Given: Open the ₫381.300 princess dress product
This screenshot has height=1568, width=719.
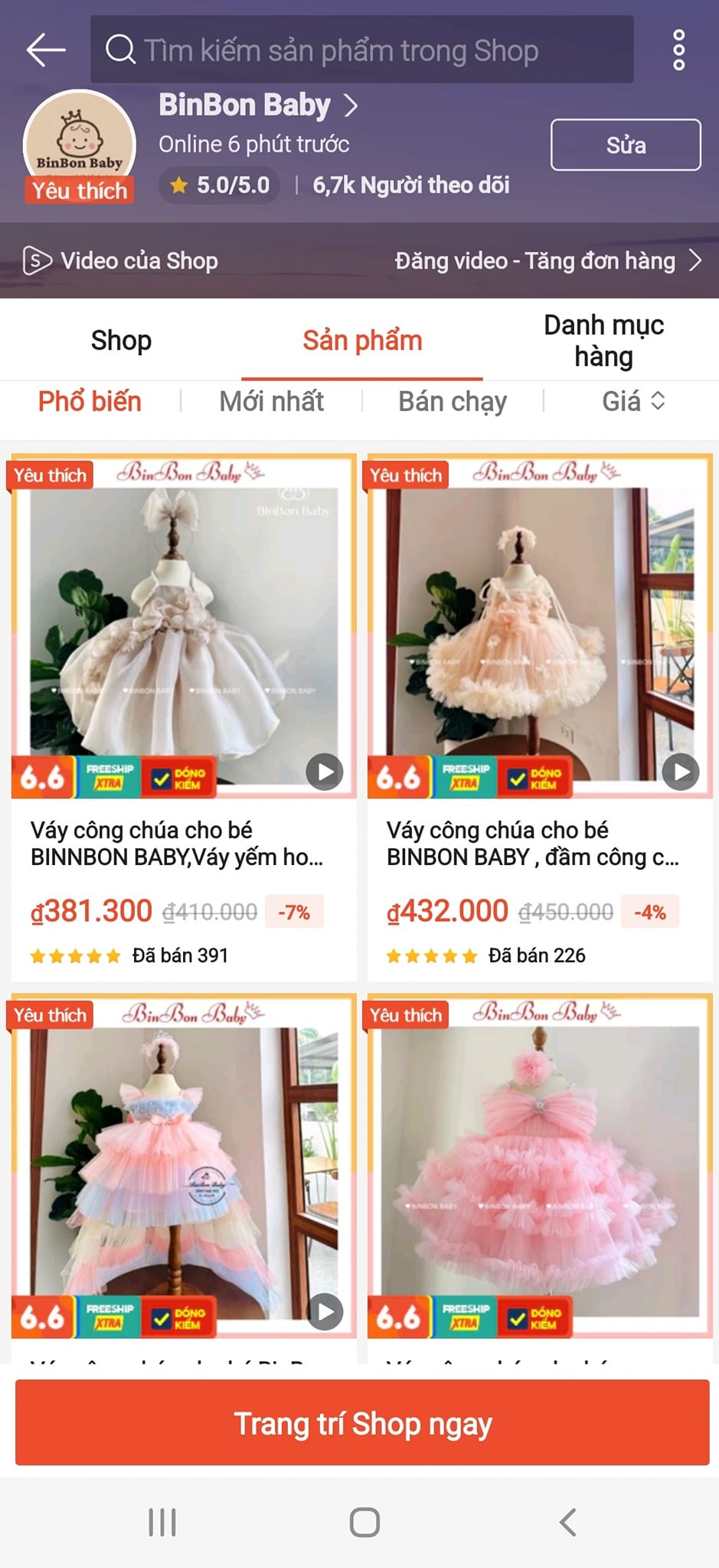Looking at the screenshot, I should click(x=184, y=717).
